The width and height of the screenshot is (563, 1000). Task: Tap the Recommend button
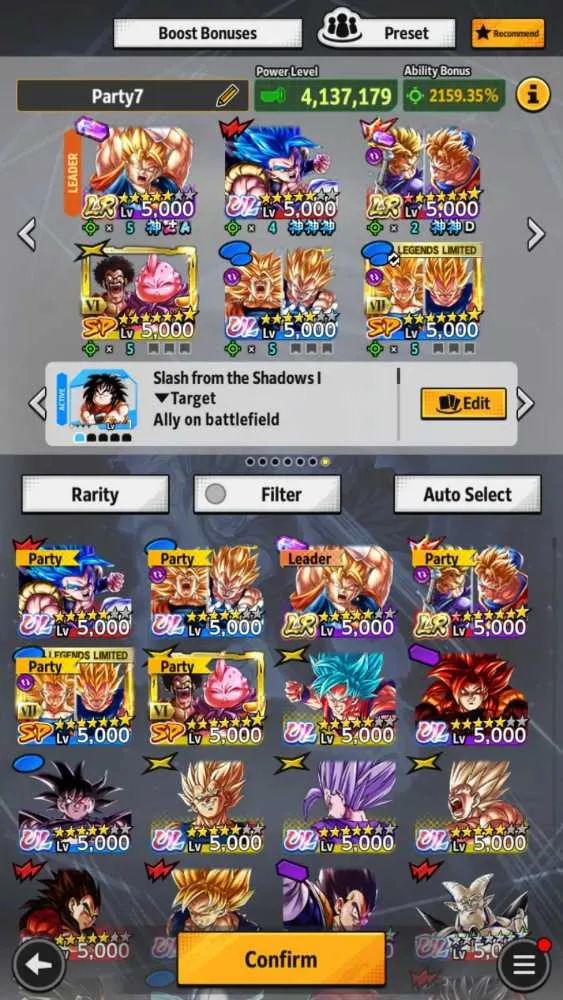(x=508, y=33)
